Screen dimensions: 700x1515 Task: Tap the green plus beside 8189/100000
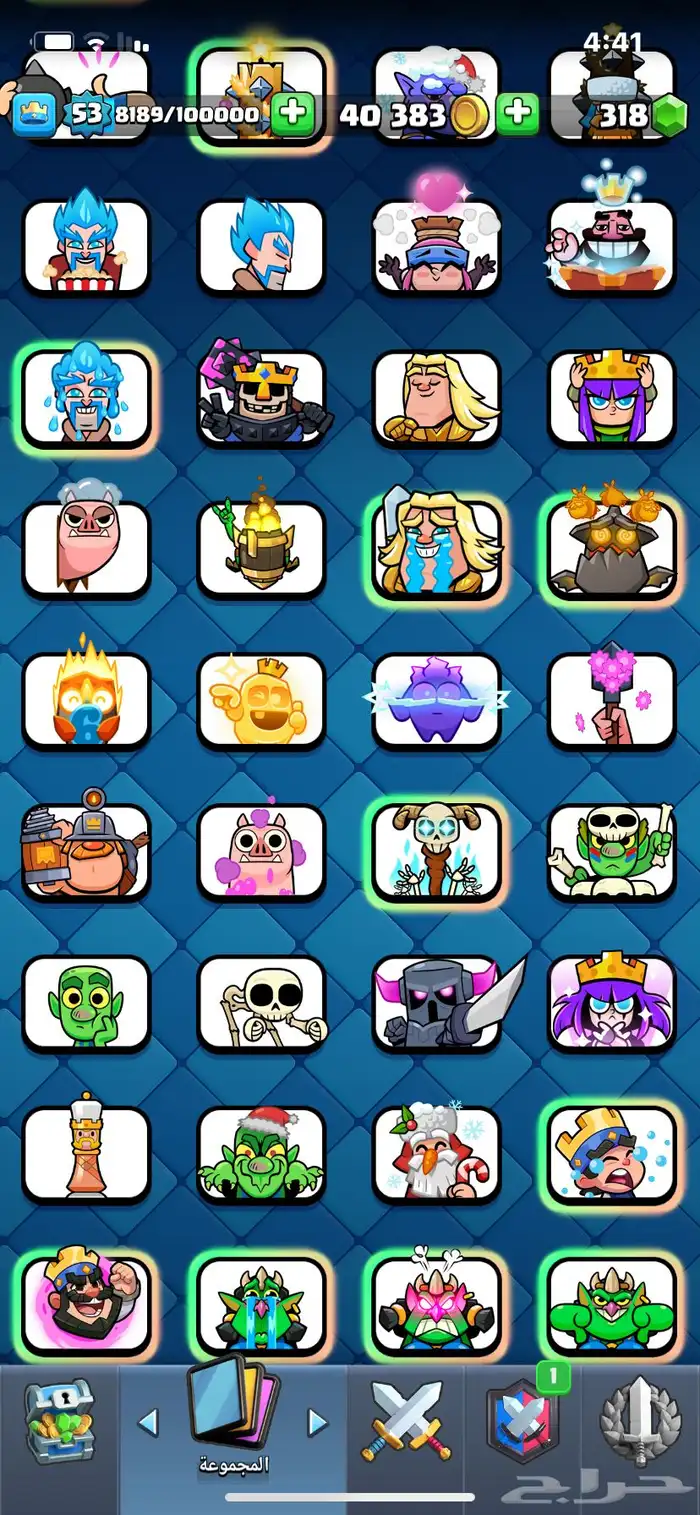tap(292, 115)
